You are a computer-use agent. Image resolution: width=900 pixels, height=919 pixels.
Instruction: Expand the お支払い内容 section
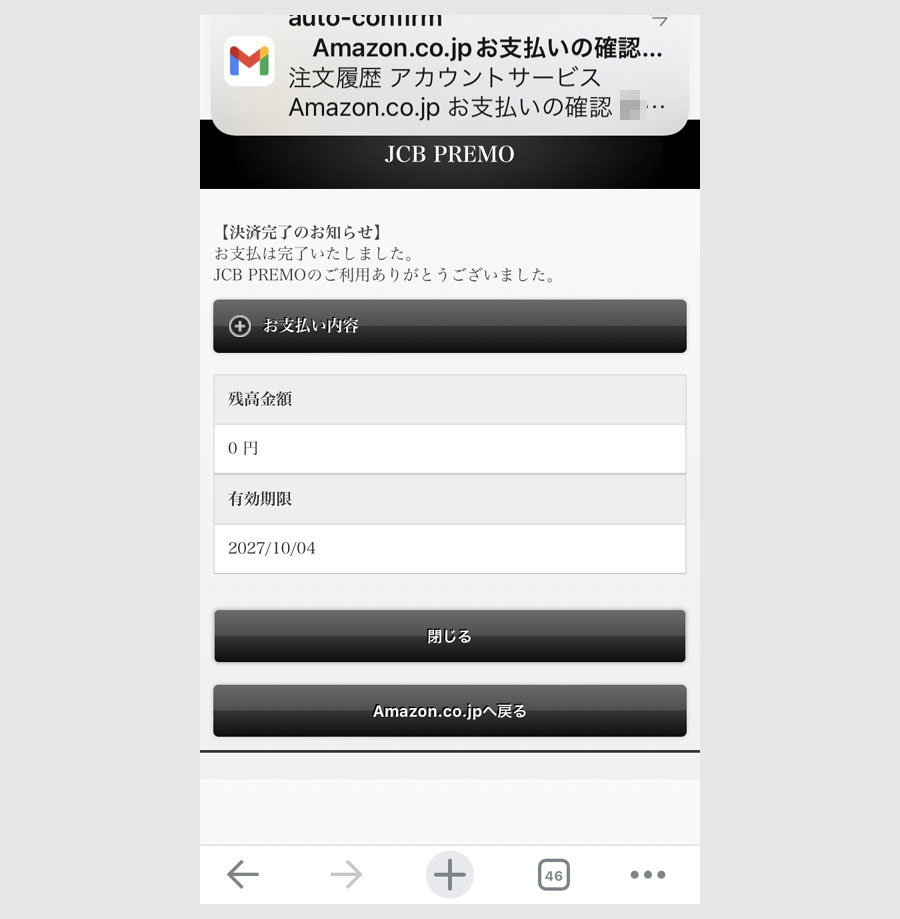[x=449, y=326]
